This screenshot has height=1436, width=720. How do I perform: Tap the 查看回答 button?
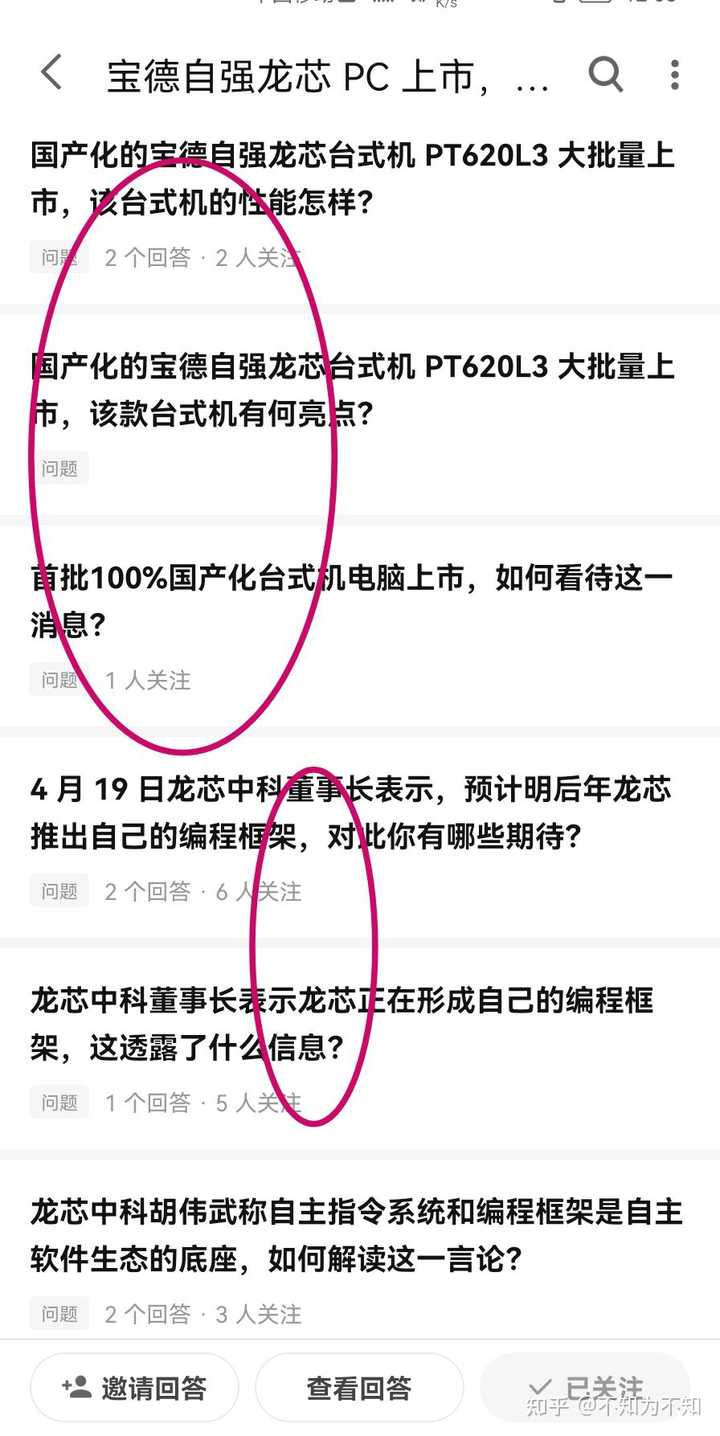[x=359, y=1388]
